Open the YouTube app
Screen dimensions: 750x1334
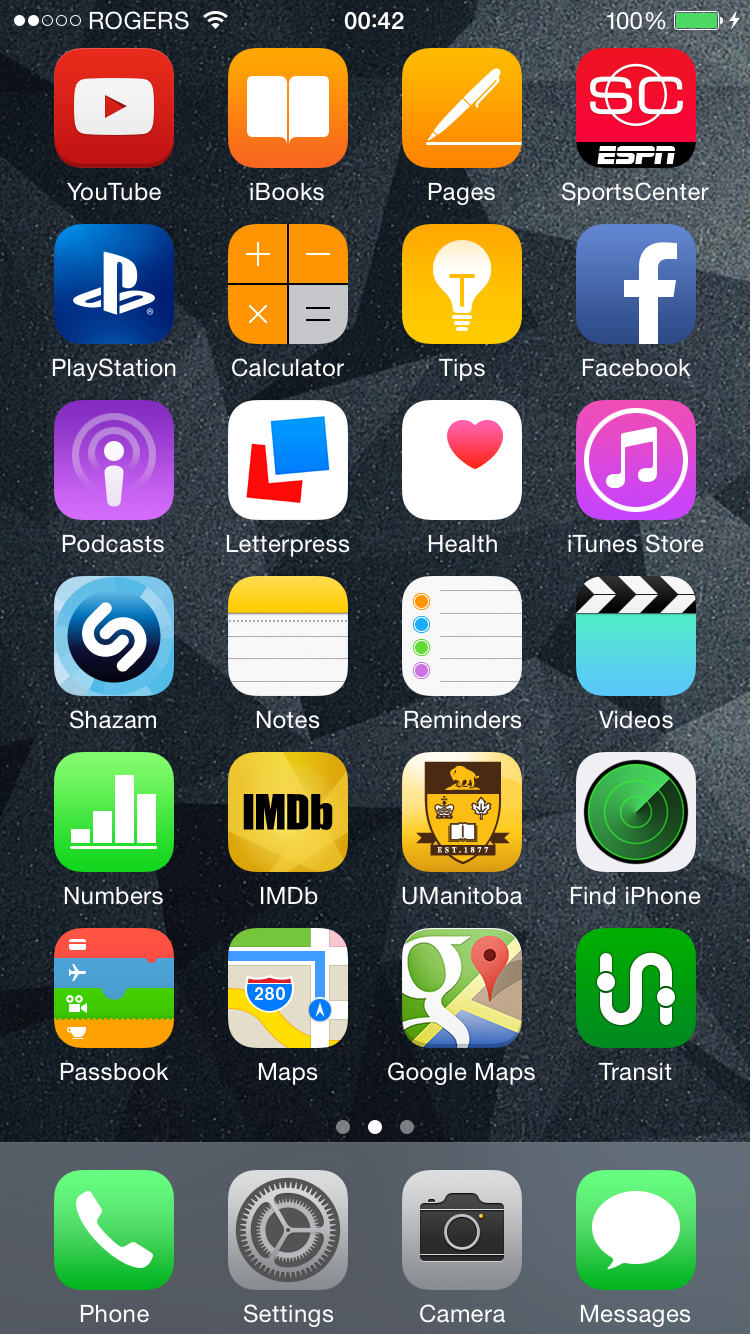click(x=114, y=108)
